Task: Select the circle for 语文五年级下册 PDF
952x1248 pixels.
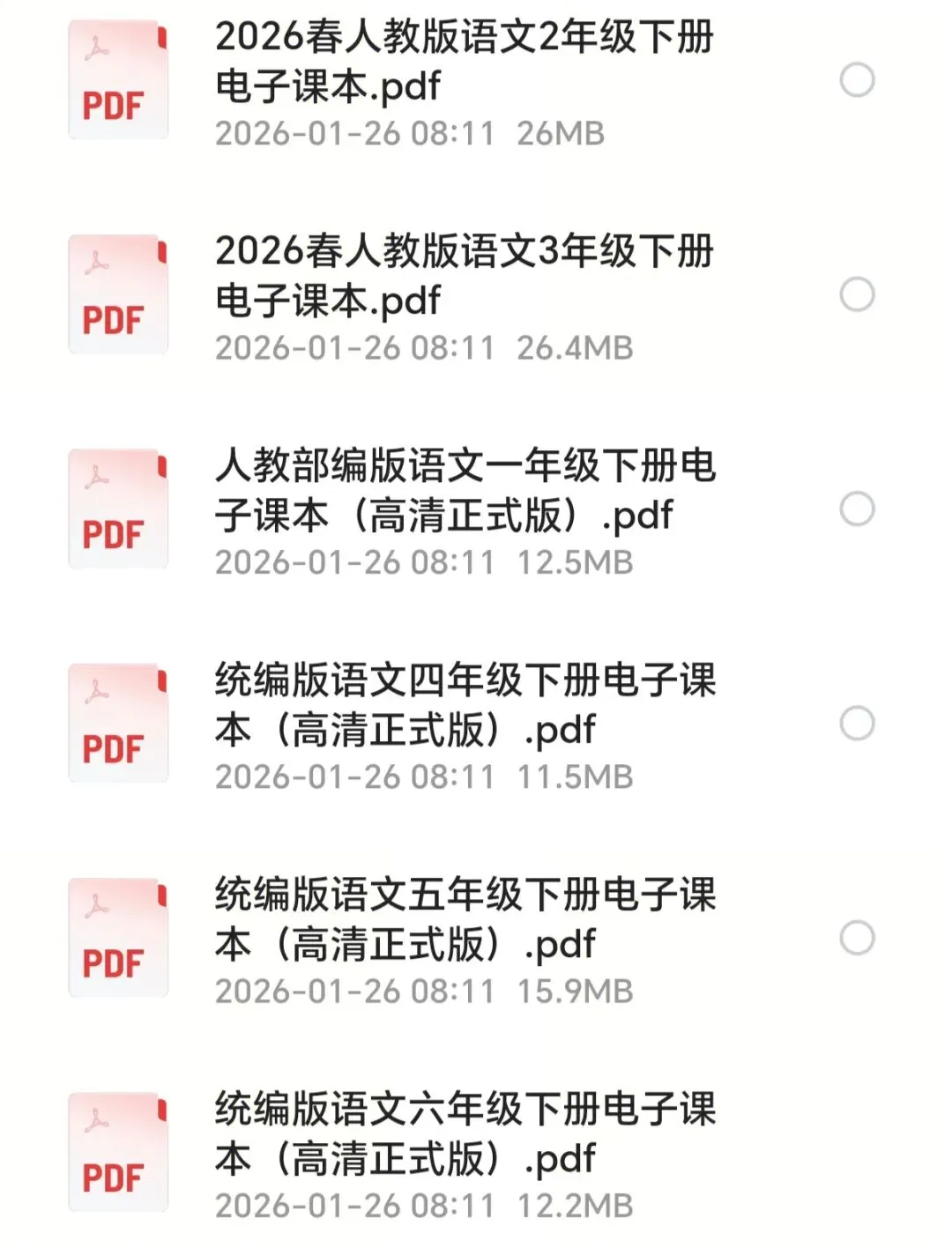Action: point(857,938)
